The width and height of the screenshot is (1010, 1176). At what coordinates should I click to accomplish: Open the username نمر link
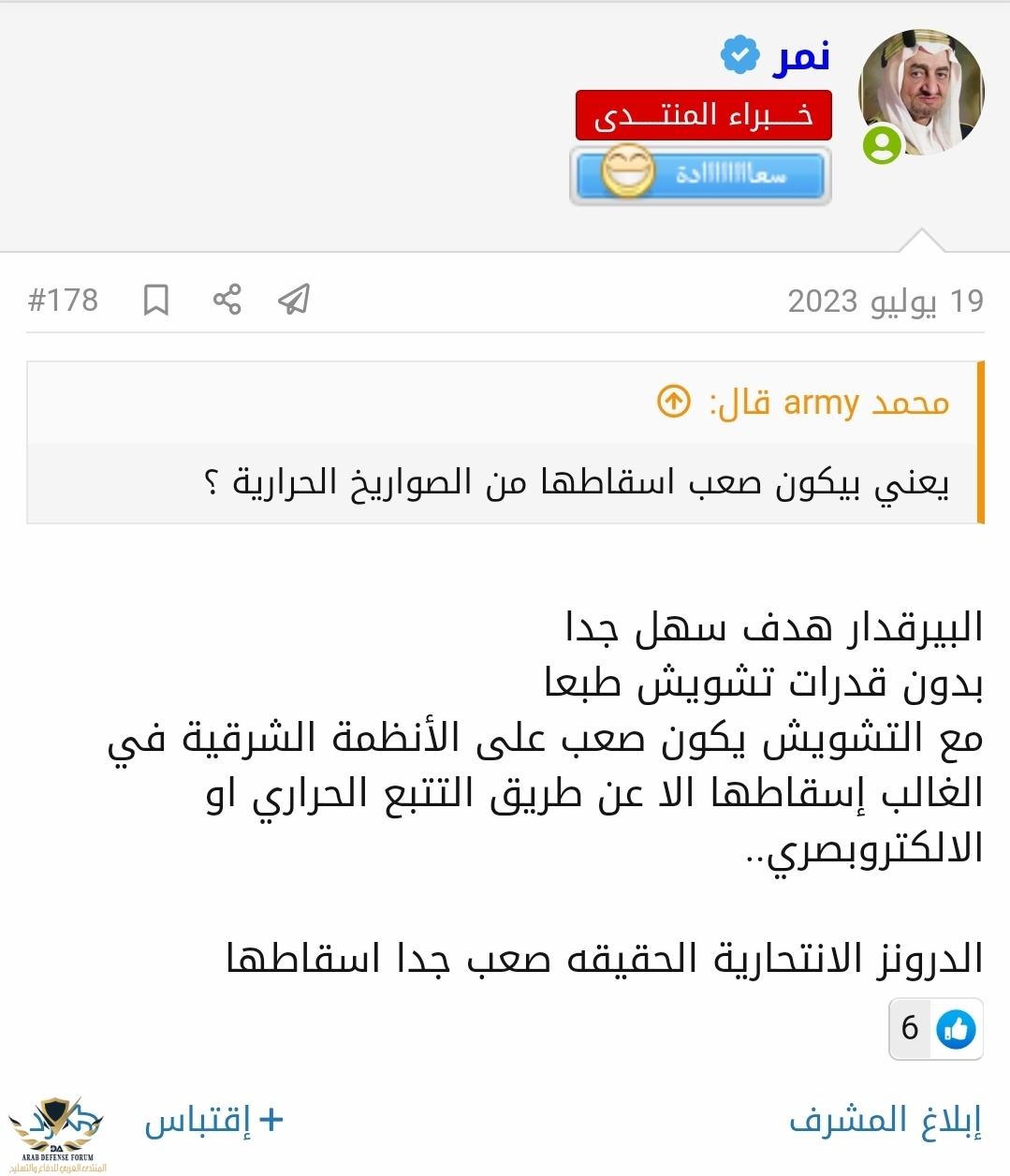click(801, 56)
